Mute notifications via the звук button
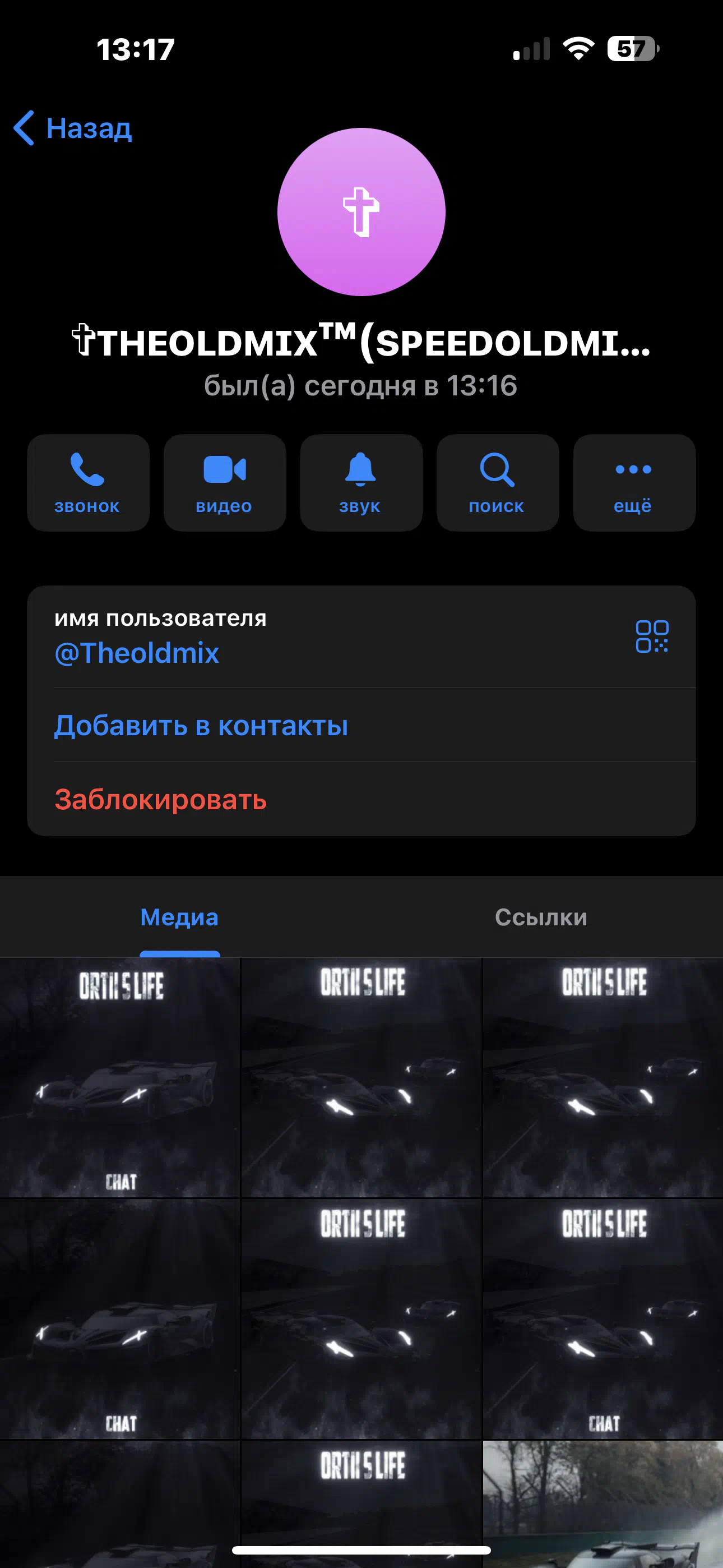 click(361, 483)
